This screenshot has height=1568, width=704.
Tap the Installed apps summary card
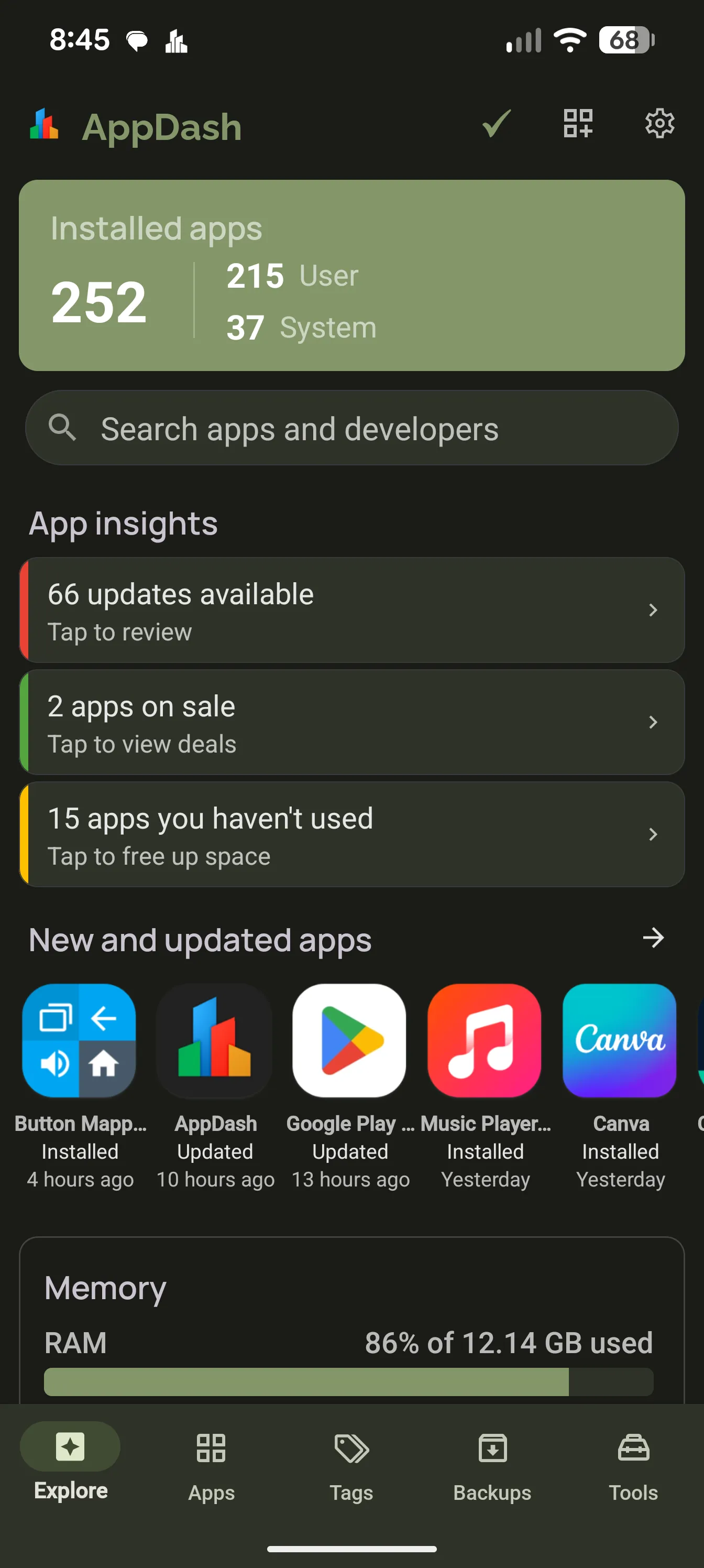pos(351,274)
